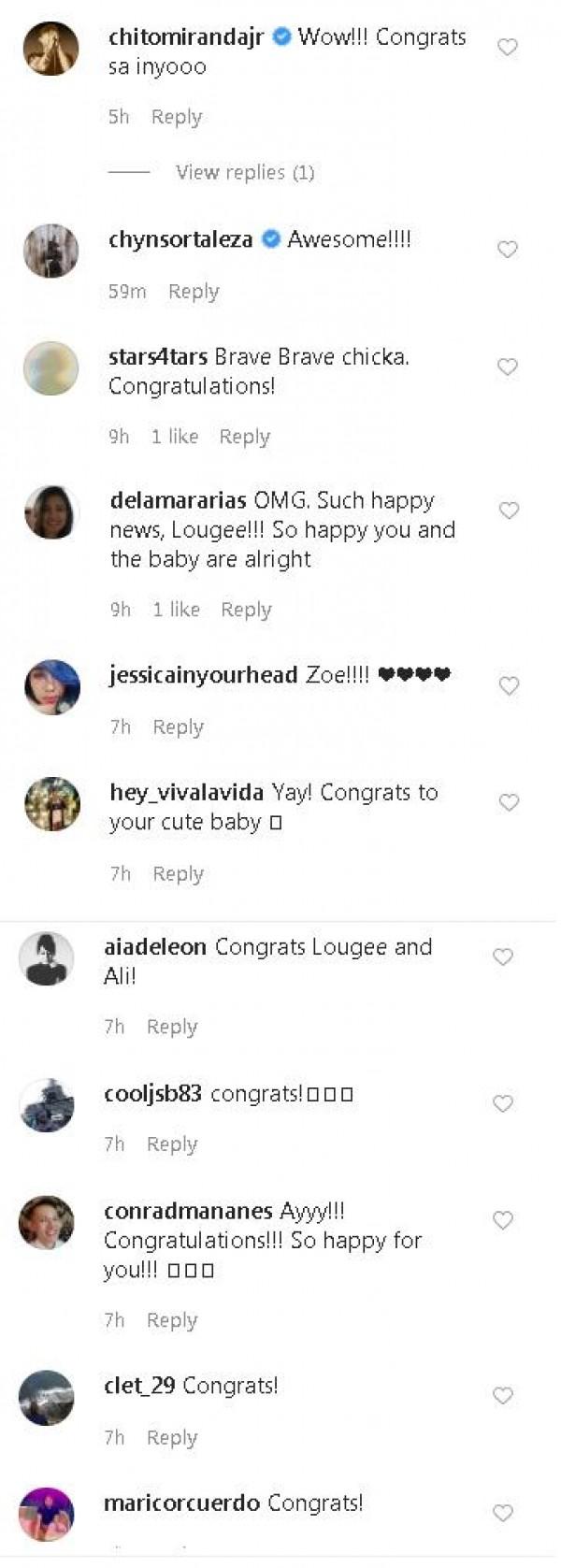This screenshot has height=1568, width=561.
Task: Open jessicainyourhead's profile picture
Action: (52, 687)
